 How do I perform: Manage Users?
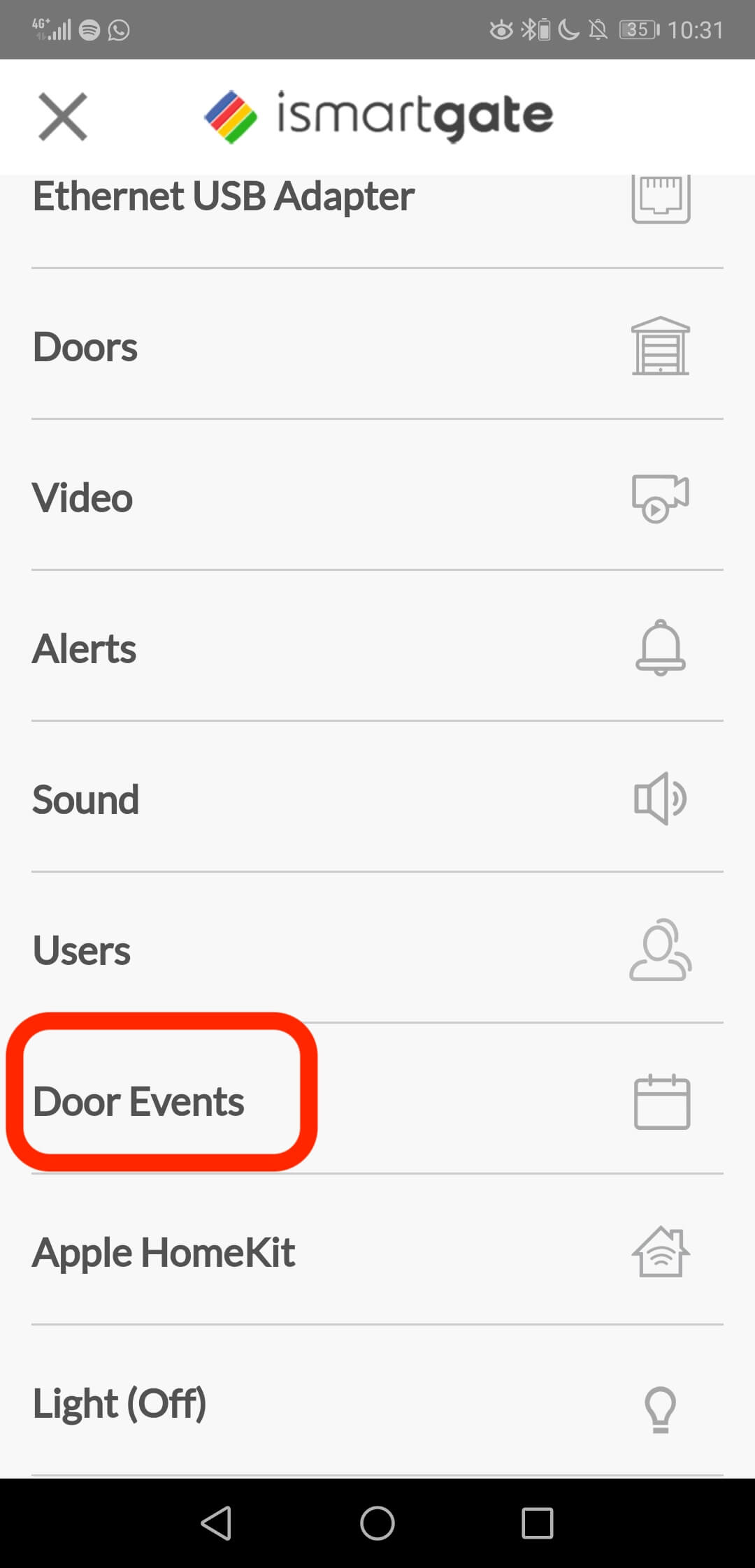(x=377, y=948)
